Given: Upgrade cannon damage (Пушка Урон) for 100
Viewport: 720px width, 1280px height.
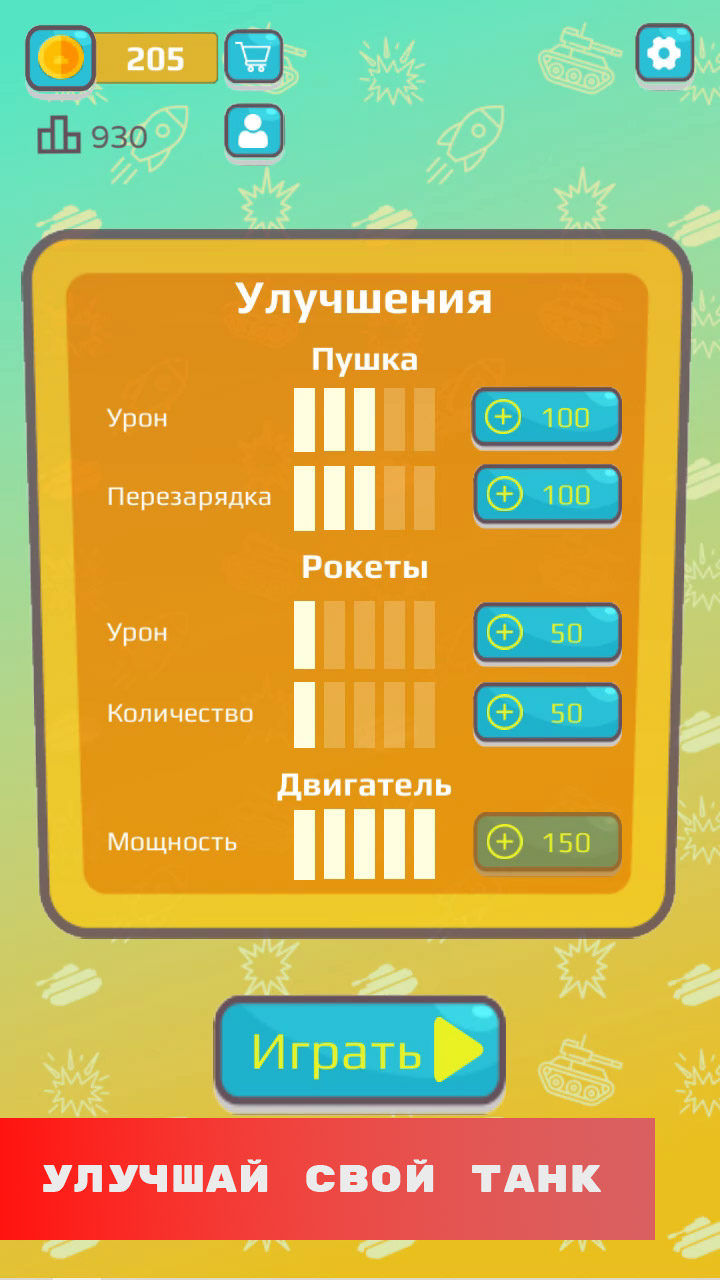Looking at the screenshot, I should (x=547, y=417).
